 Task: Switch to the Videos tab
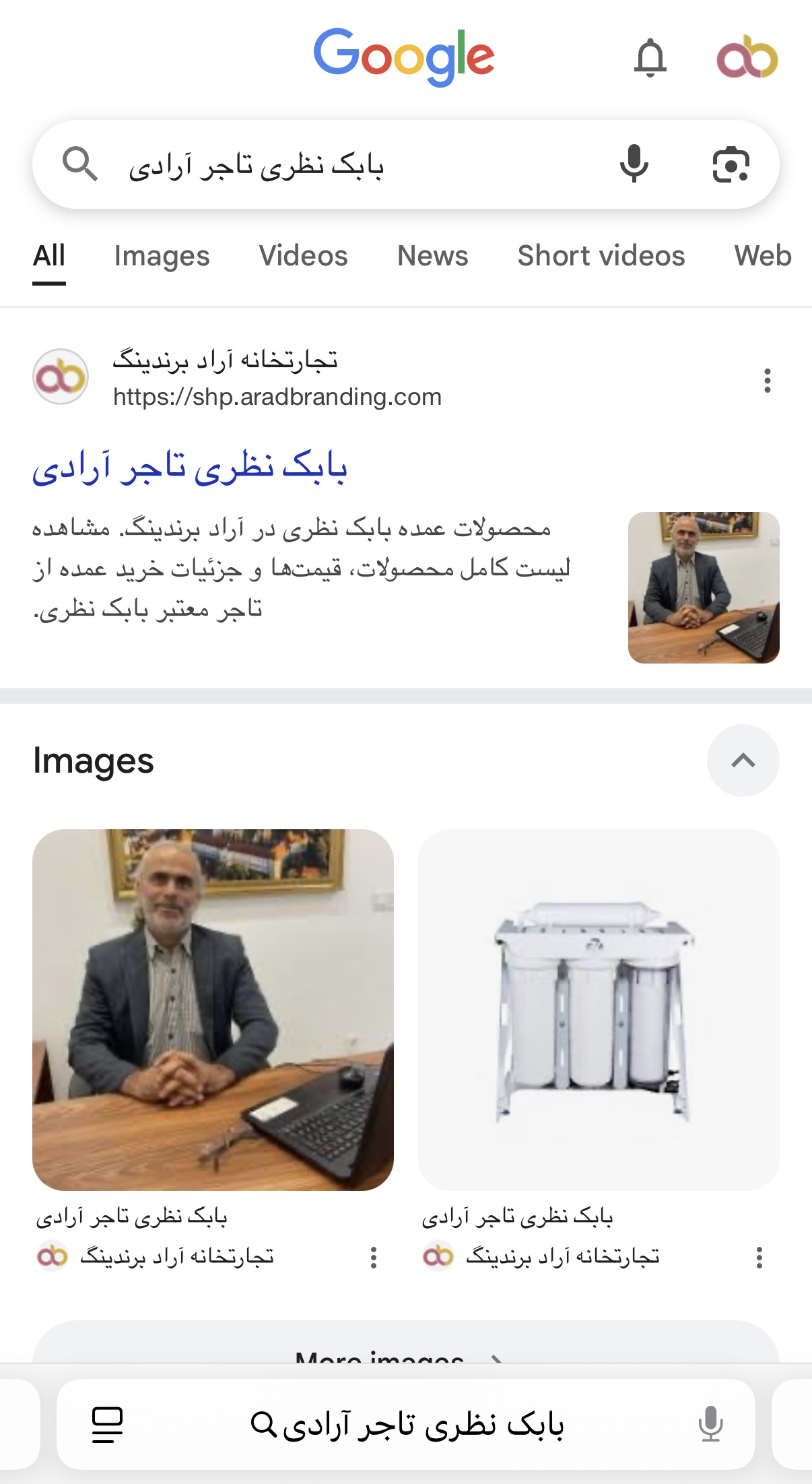tap(303, 256)
